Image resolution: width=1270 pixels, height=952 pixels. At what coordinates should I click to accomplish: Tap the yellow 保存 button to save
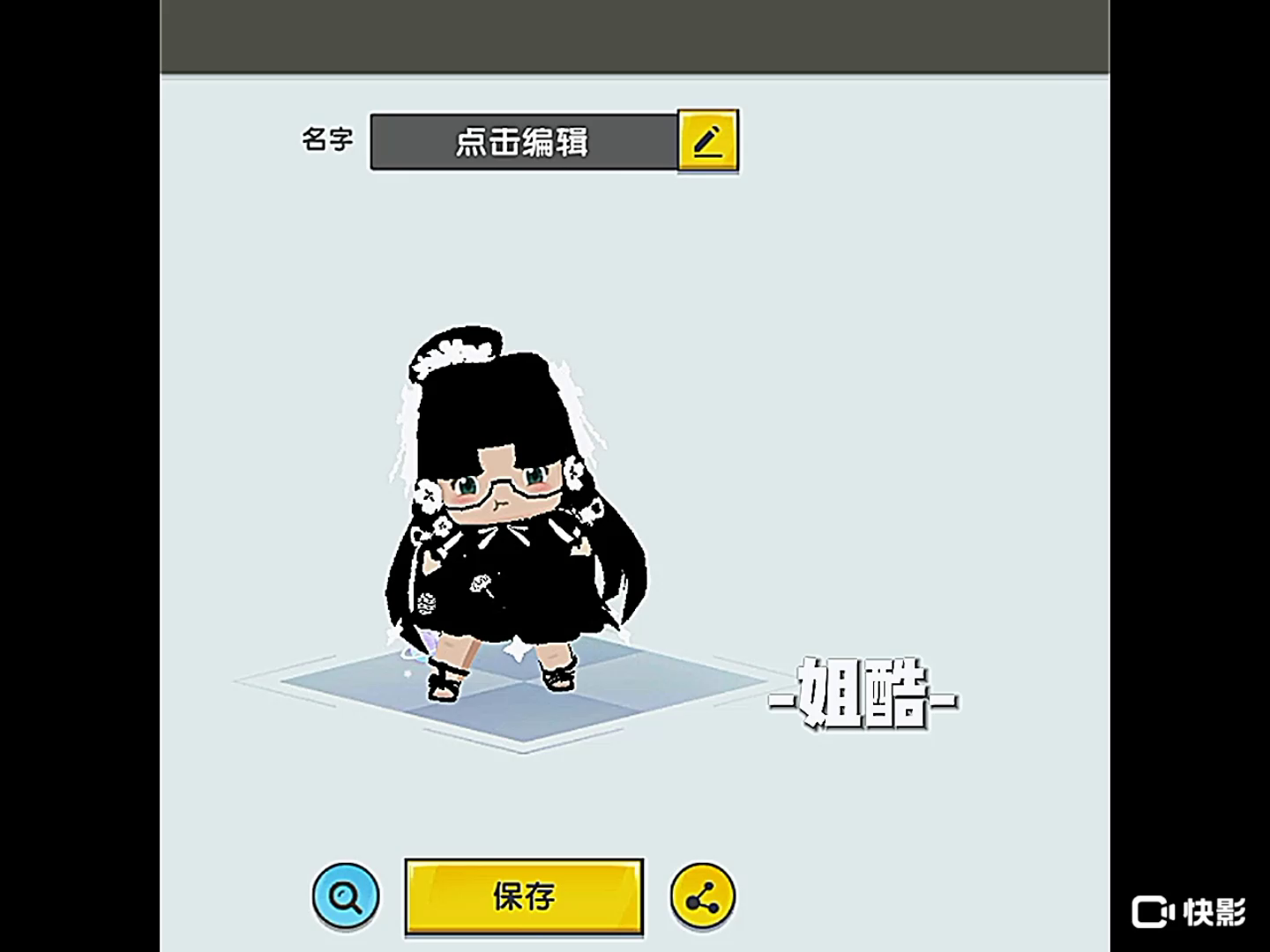524,897
